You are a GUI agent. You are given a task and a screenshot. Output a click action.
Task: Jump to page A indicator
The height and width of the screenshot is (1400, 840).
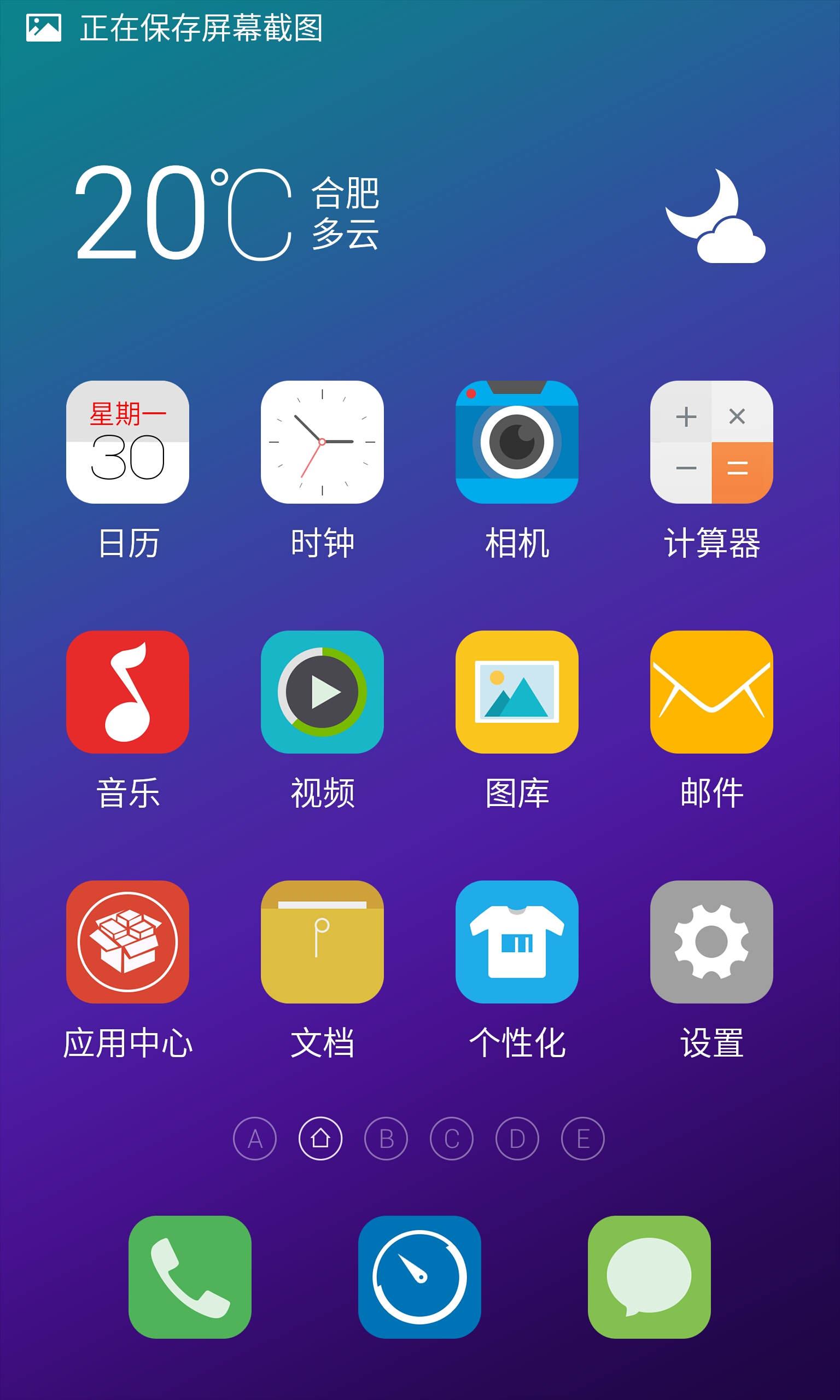[255, 1139]
